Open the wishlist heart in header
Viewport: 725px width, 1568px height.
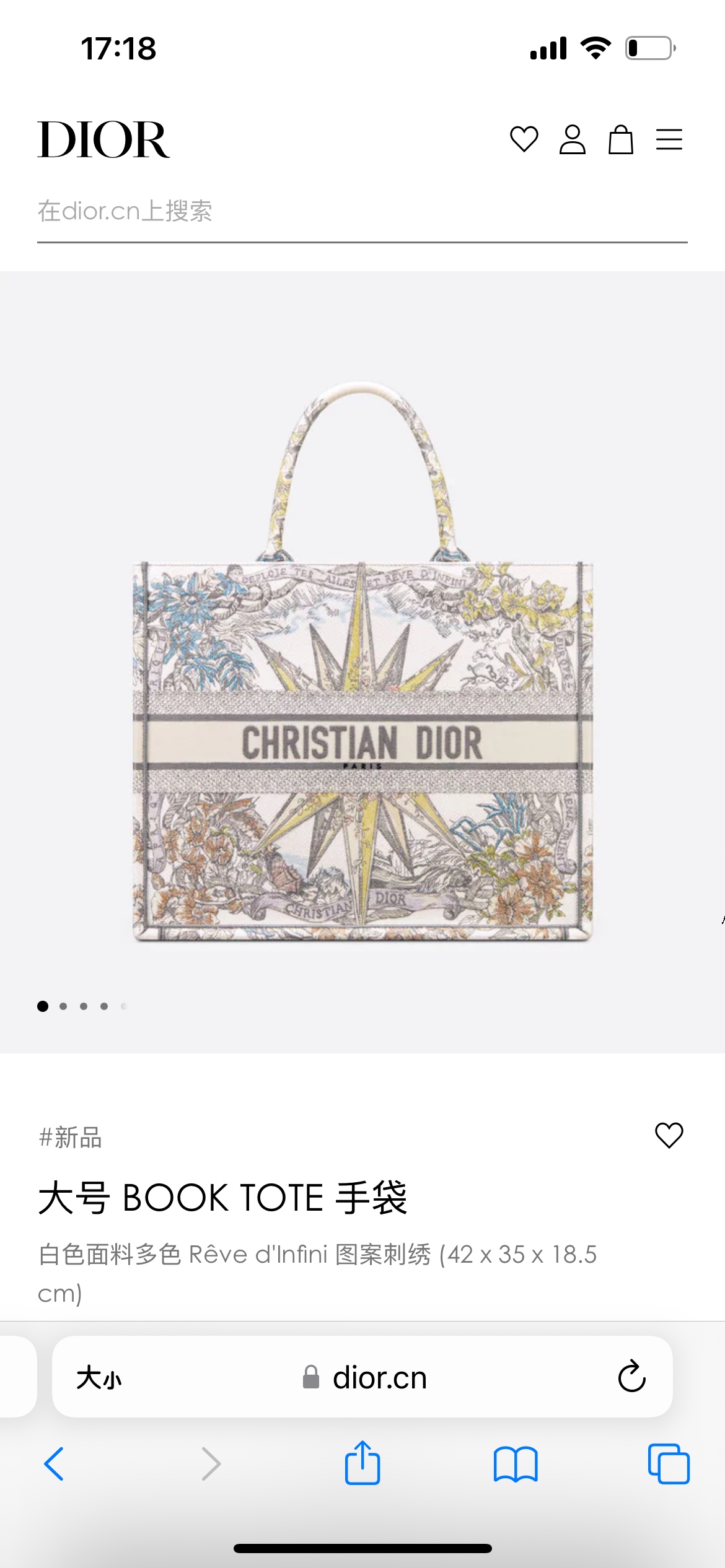[524, 139]
